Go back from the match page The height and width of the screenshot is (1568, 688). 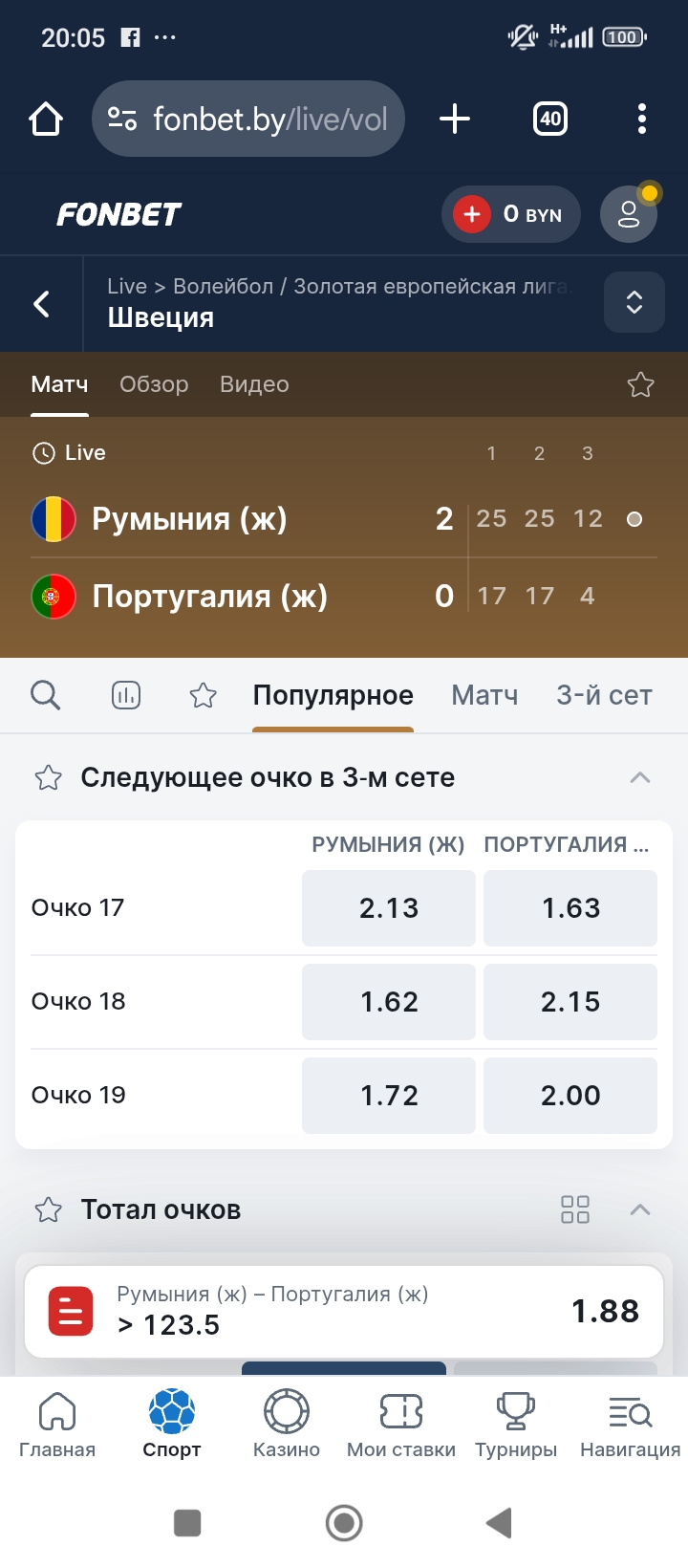pyautogui.click(x=42, y=304)
